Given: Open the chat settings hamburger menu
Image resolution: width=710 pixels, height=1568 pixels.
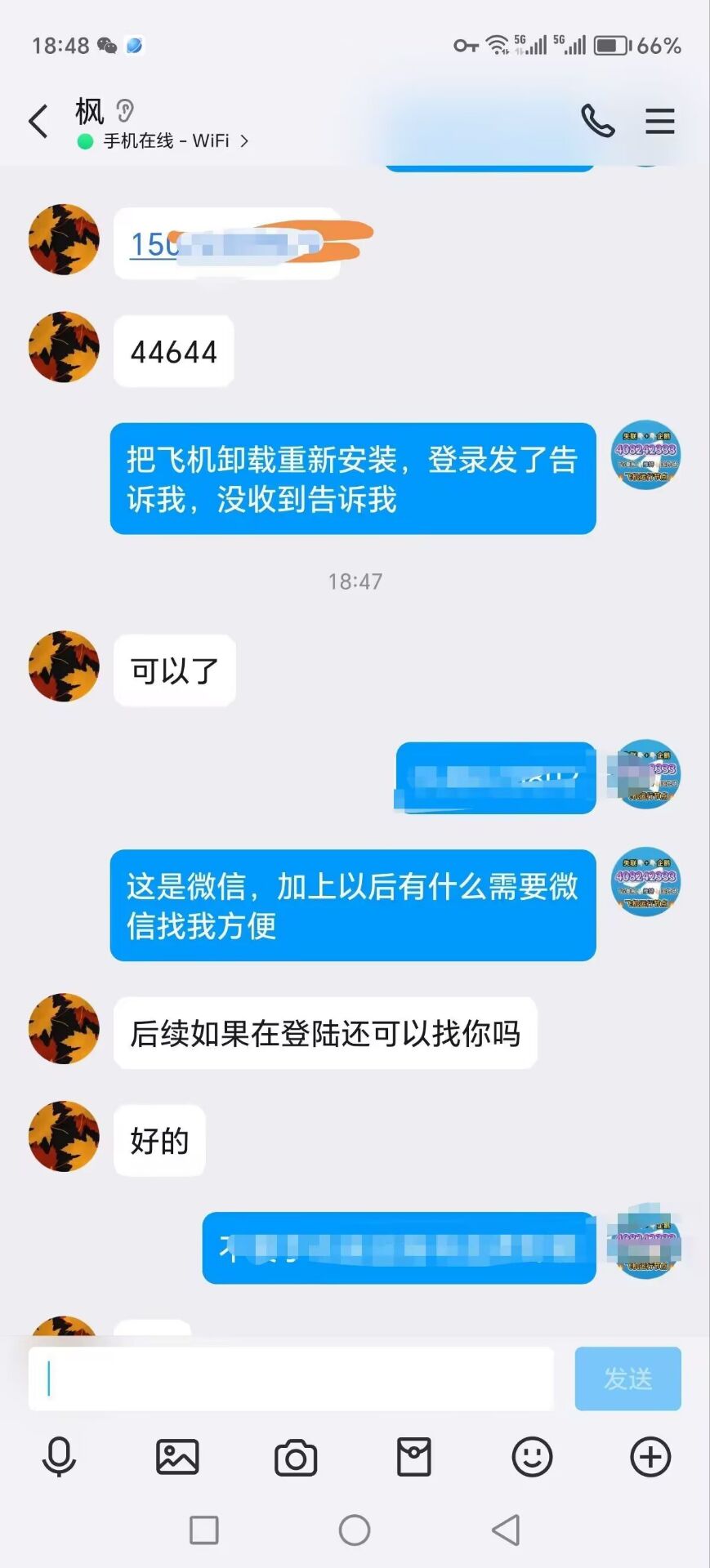Looking at the screenshot, I should (659, 122).
